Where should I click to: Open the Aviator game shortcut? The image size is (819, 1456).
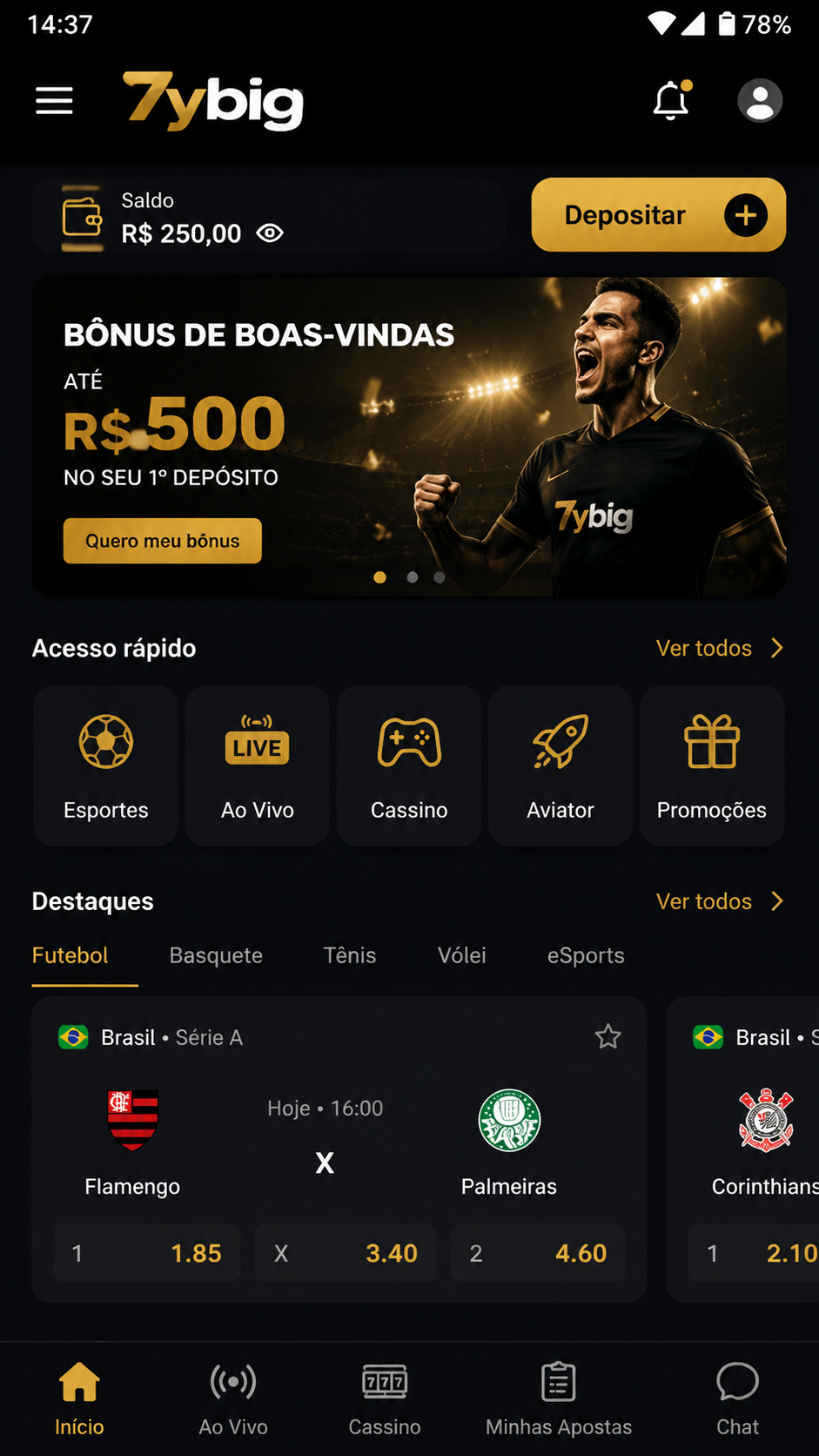coord(561,765)
